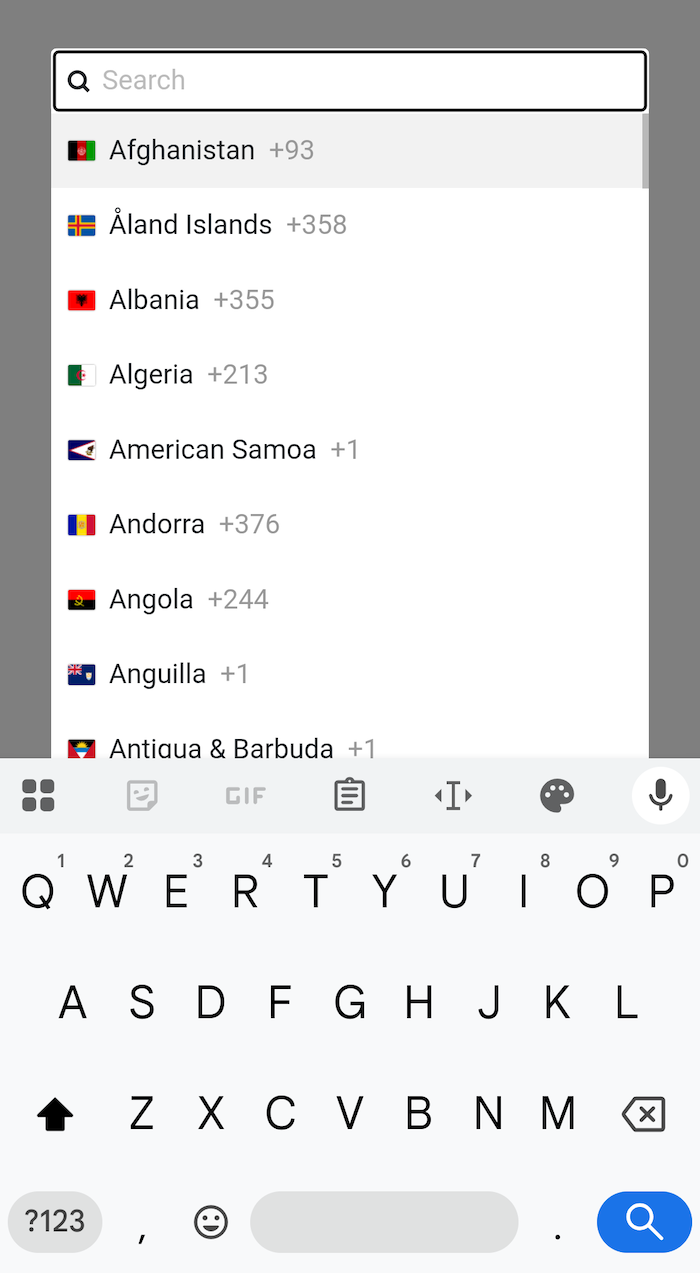Viewport: 700px width, 1273px height.
Task: Open the keyboard GIF panel
Action: 245,796
